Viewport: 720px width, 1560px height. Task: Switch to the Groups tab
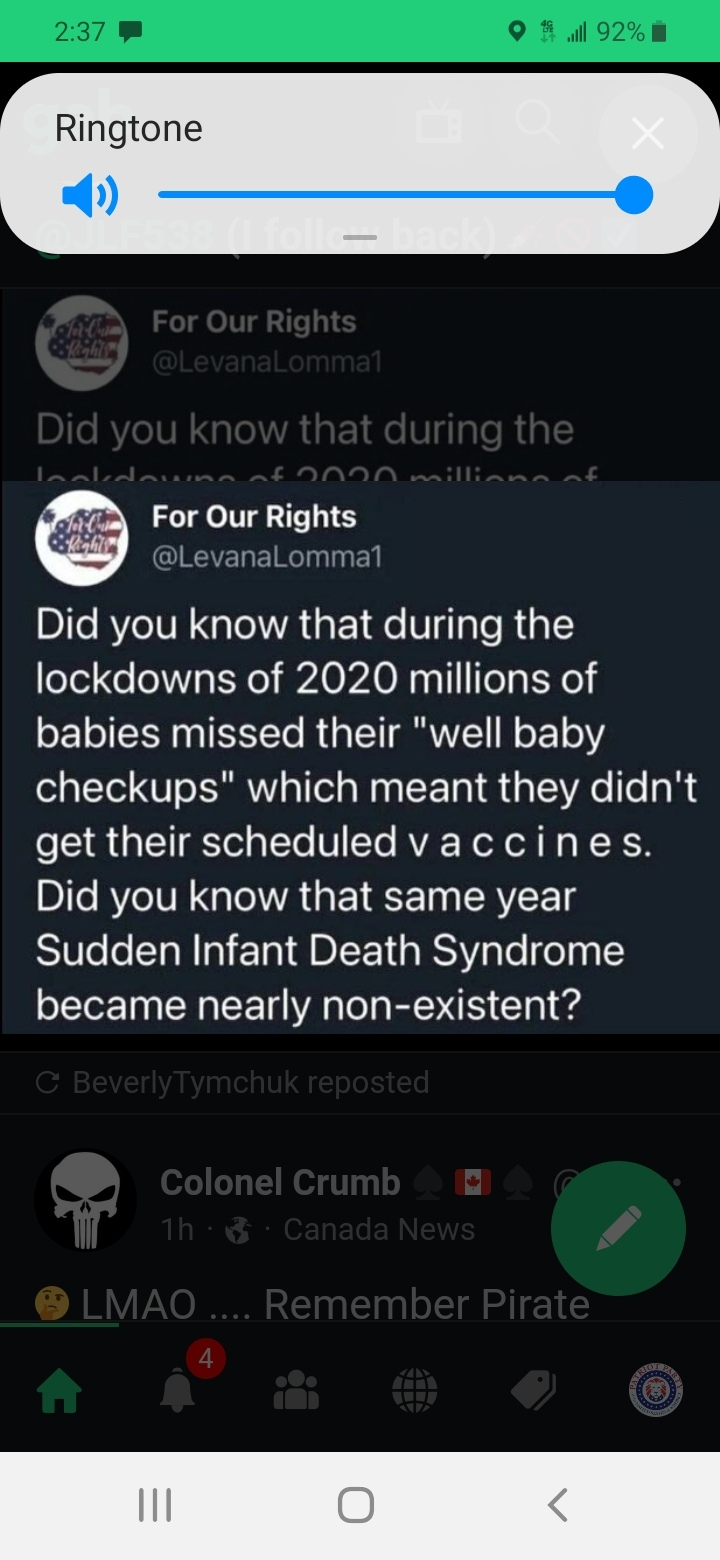click(296, 1390)
